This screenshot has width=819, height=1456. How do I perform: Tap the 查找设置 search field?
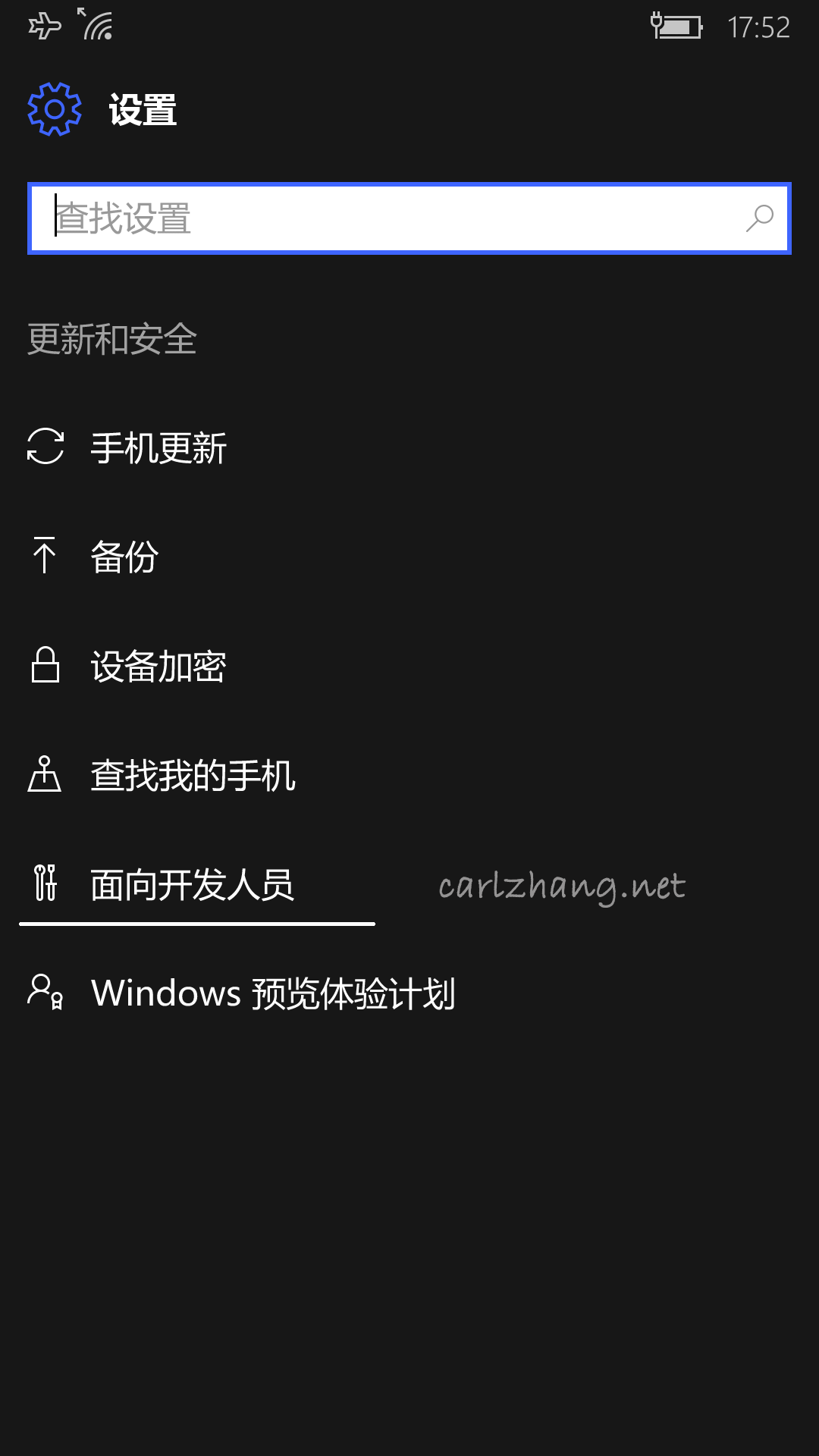coord(409,218)
